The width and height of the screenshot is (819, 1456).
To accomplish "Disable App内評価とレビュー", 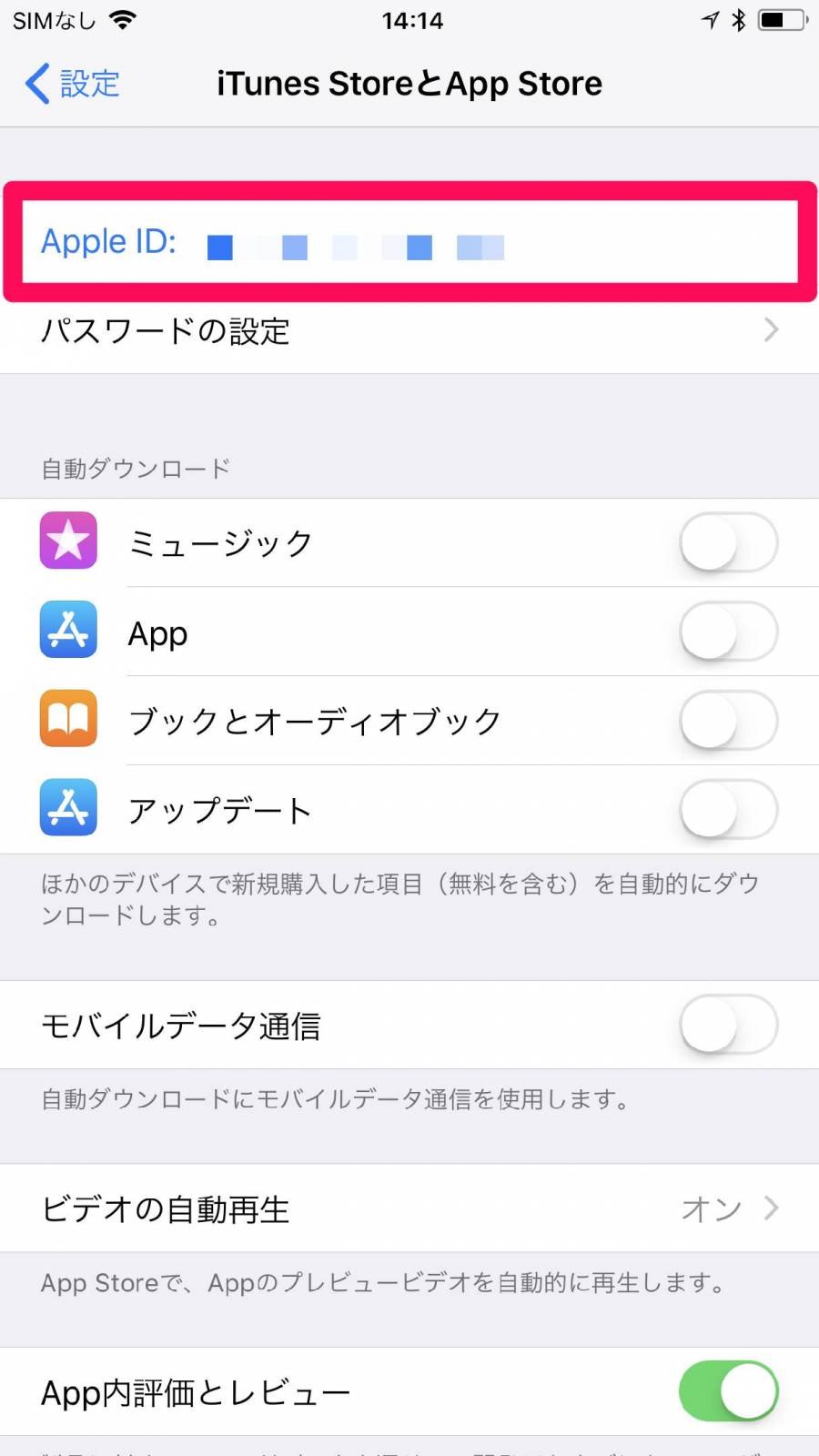I will pyautogui.click(x=728, y=1391).
